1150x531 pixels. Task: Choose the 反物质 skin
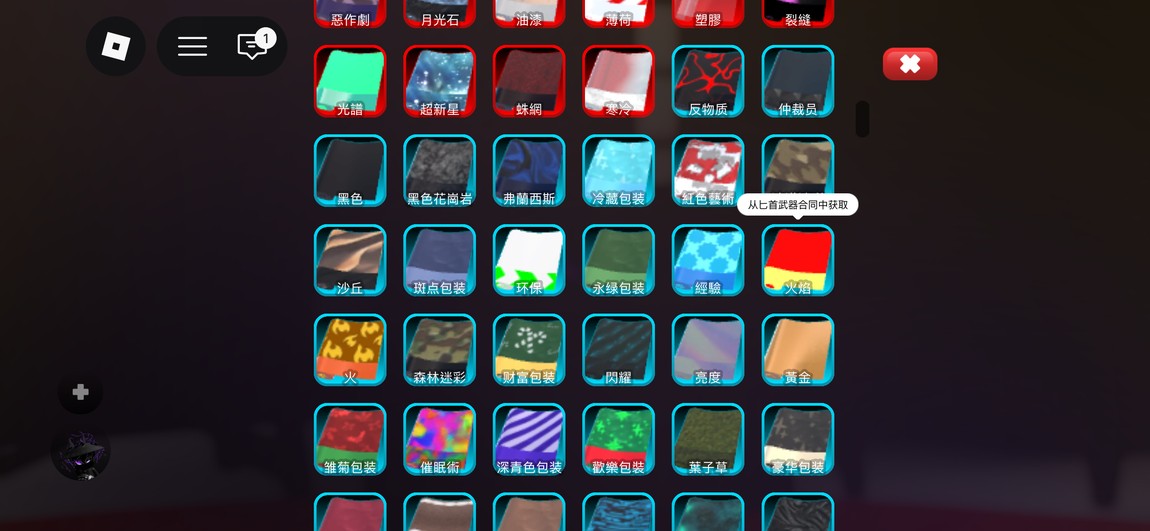click(708, 81)
